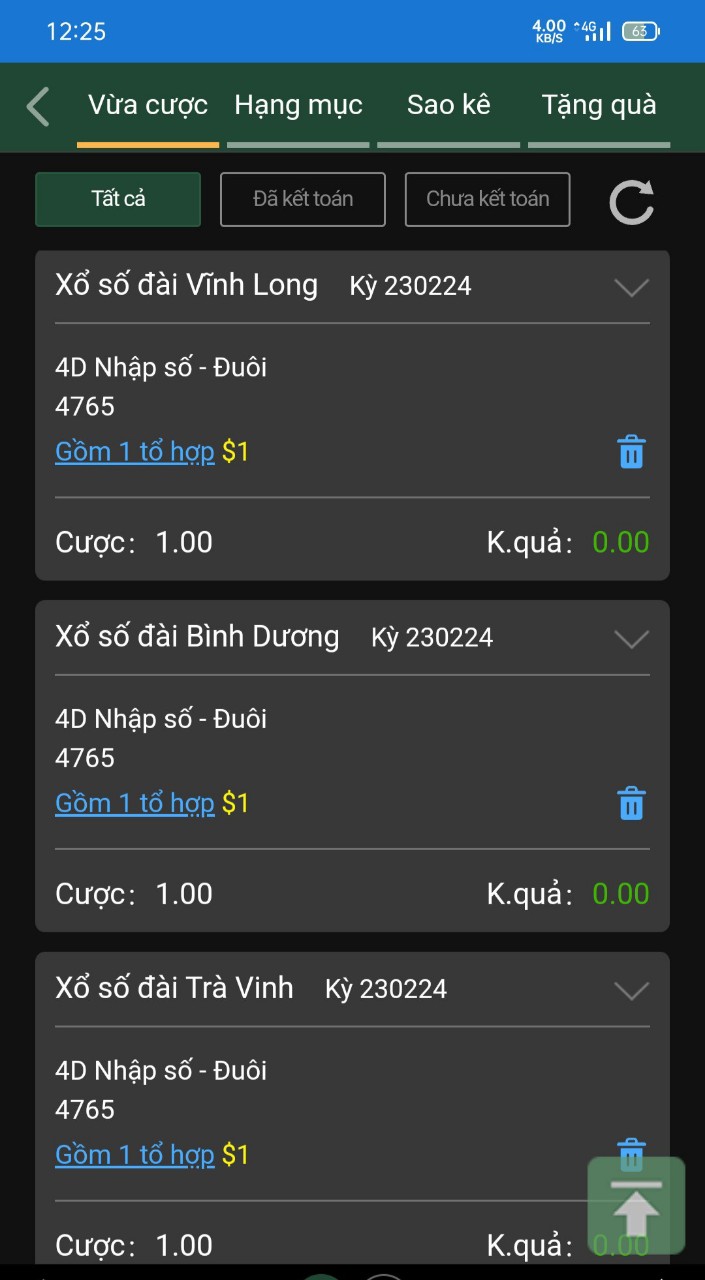Open Gồm 1 tổ hợp link for Vĩnh Long
The height and width of the screenshot is (1280, 705).
134,452
